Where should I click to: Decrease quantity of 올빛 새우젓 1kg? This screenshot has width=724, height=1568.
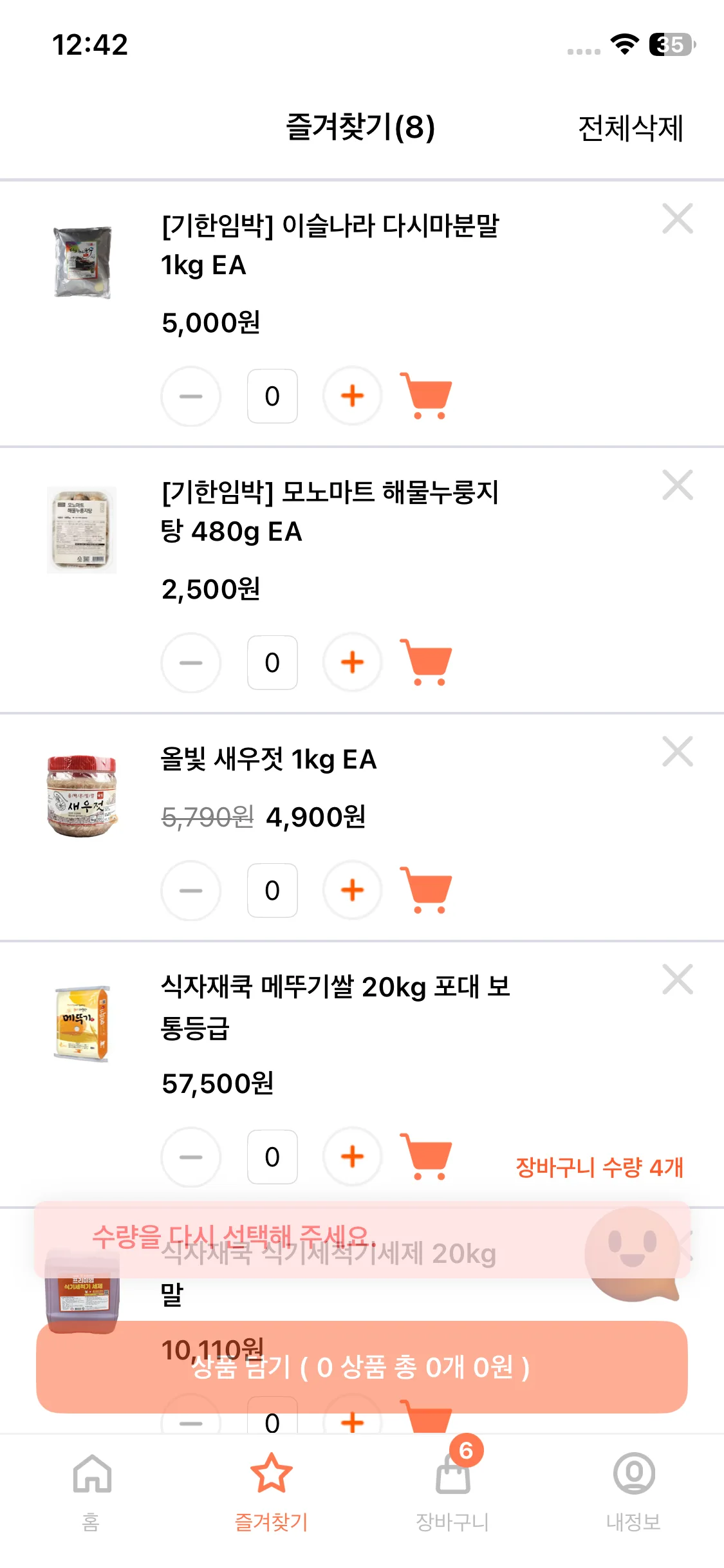tap(190, 890)
